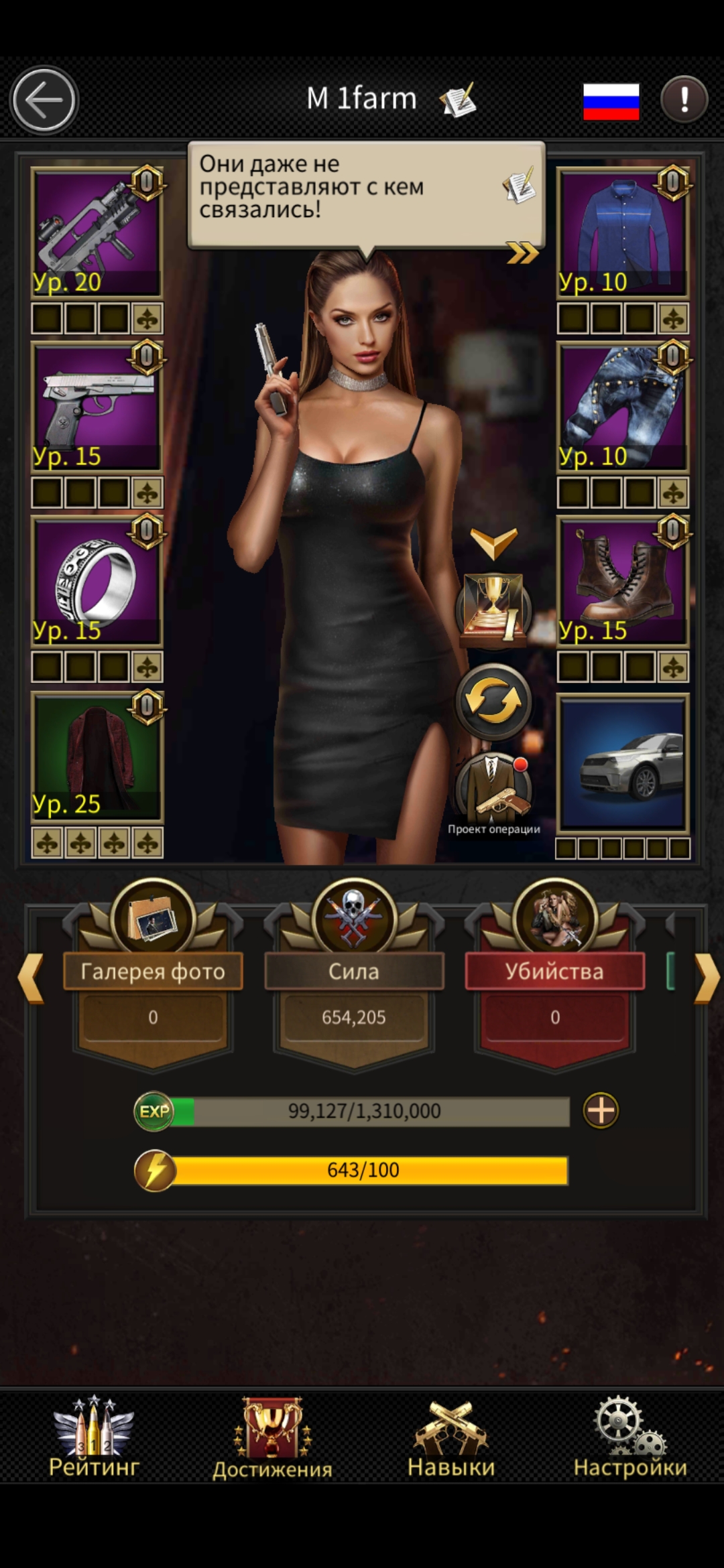Tap the double arrow in speech bubble

[522, 253]
